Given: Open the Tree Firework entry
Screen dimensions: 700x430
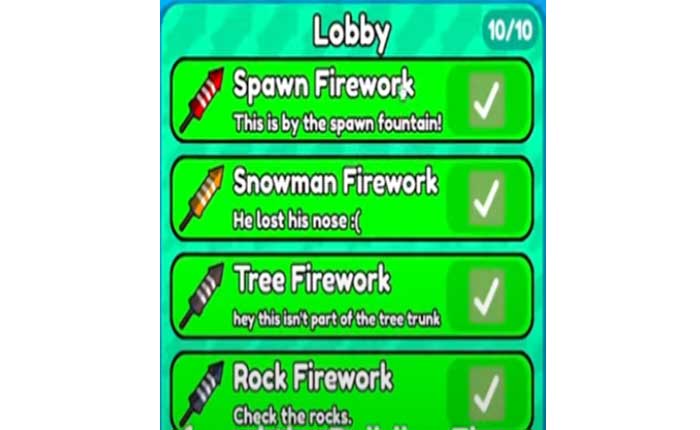Looking at the screenshot, I should pyautogui.click(x=320, y=294).
